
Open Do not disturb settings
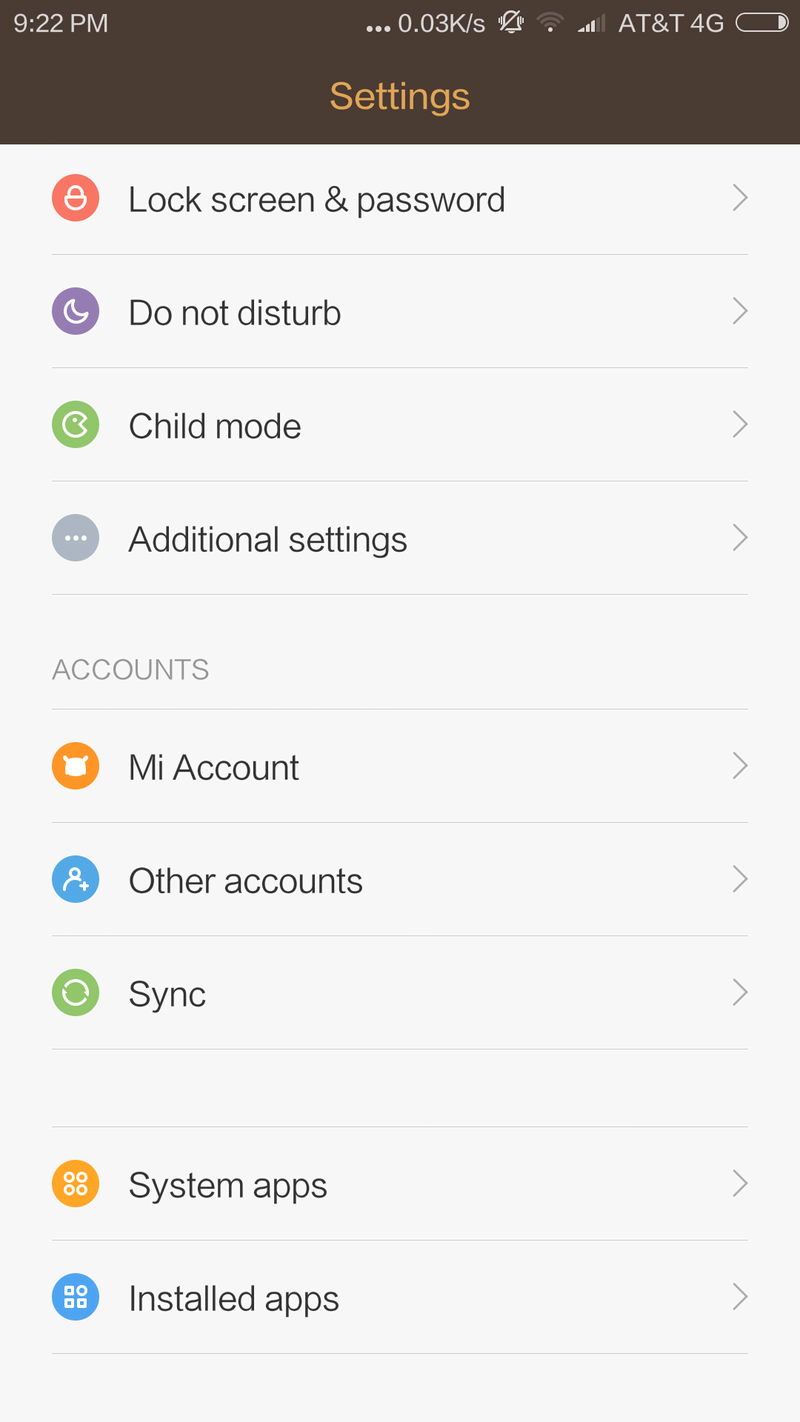(x=400, y=312)
